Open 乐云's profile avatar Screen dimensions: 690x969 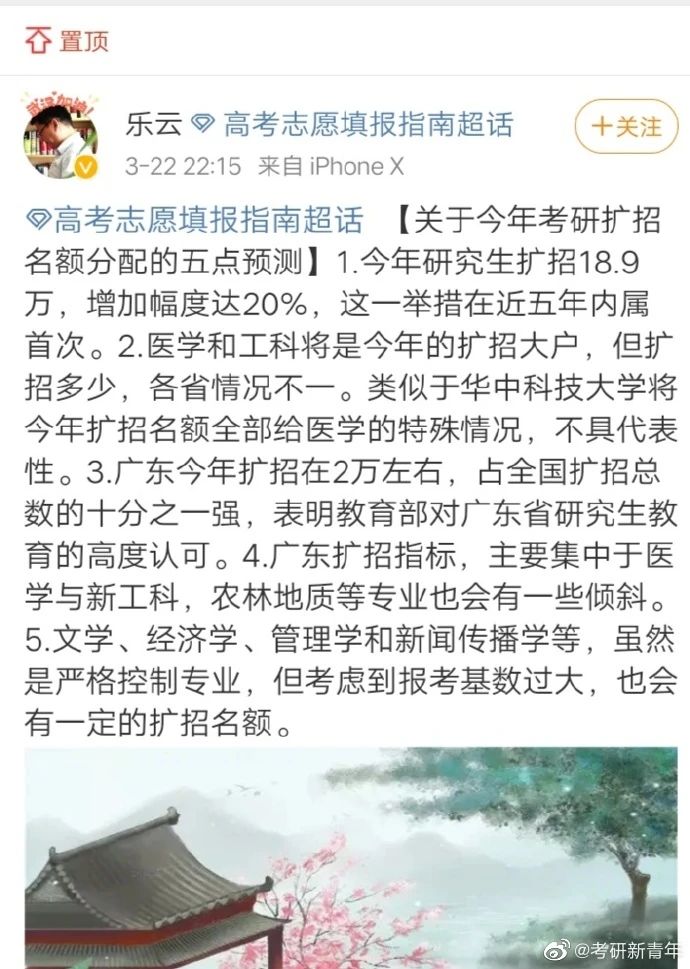(x=60, y=138)
